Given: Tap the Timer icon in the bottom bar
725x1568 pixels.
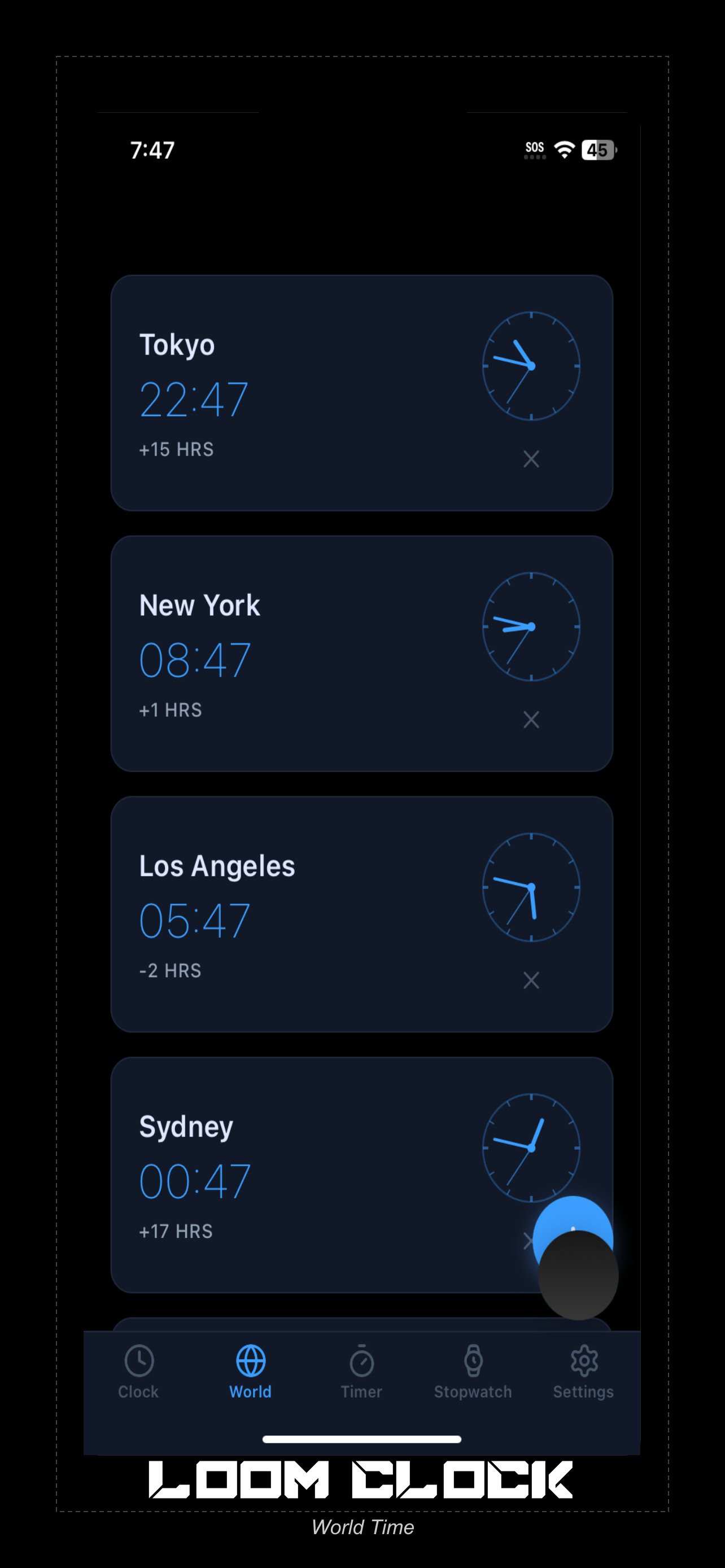Looking at the screenshot, I should point(361,1361).
